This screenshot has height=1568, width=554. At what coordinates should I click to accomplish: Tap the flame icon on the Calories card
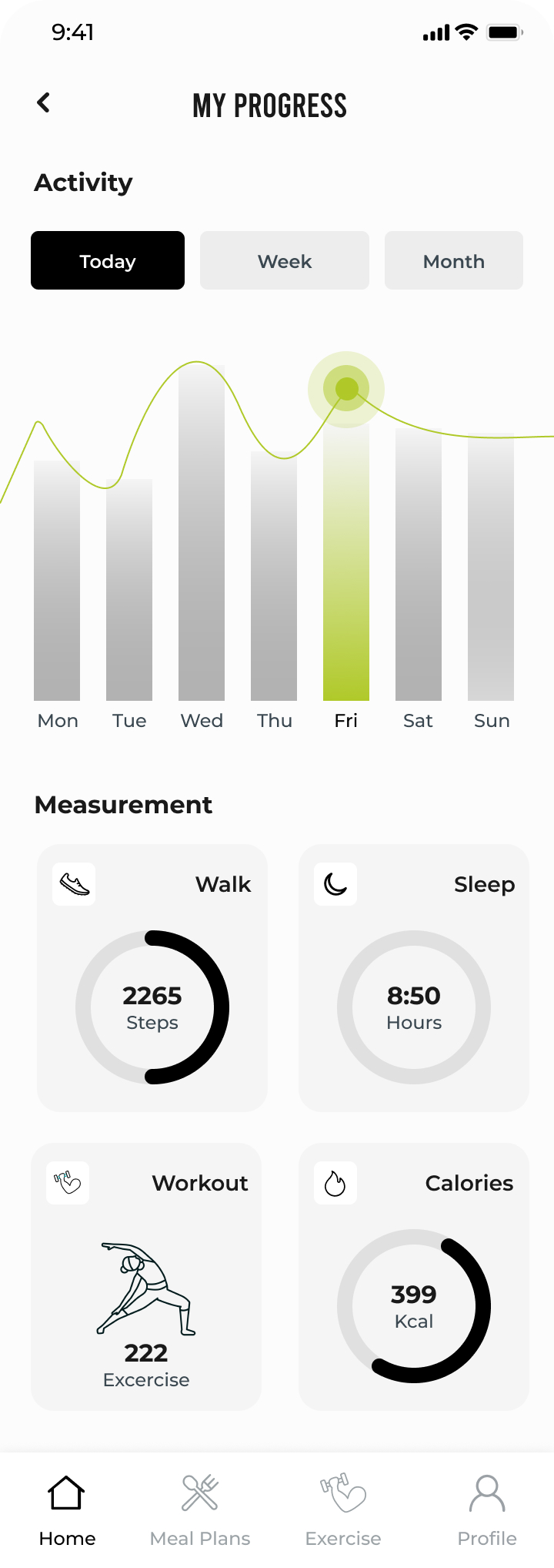[x=335, y=1183]
